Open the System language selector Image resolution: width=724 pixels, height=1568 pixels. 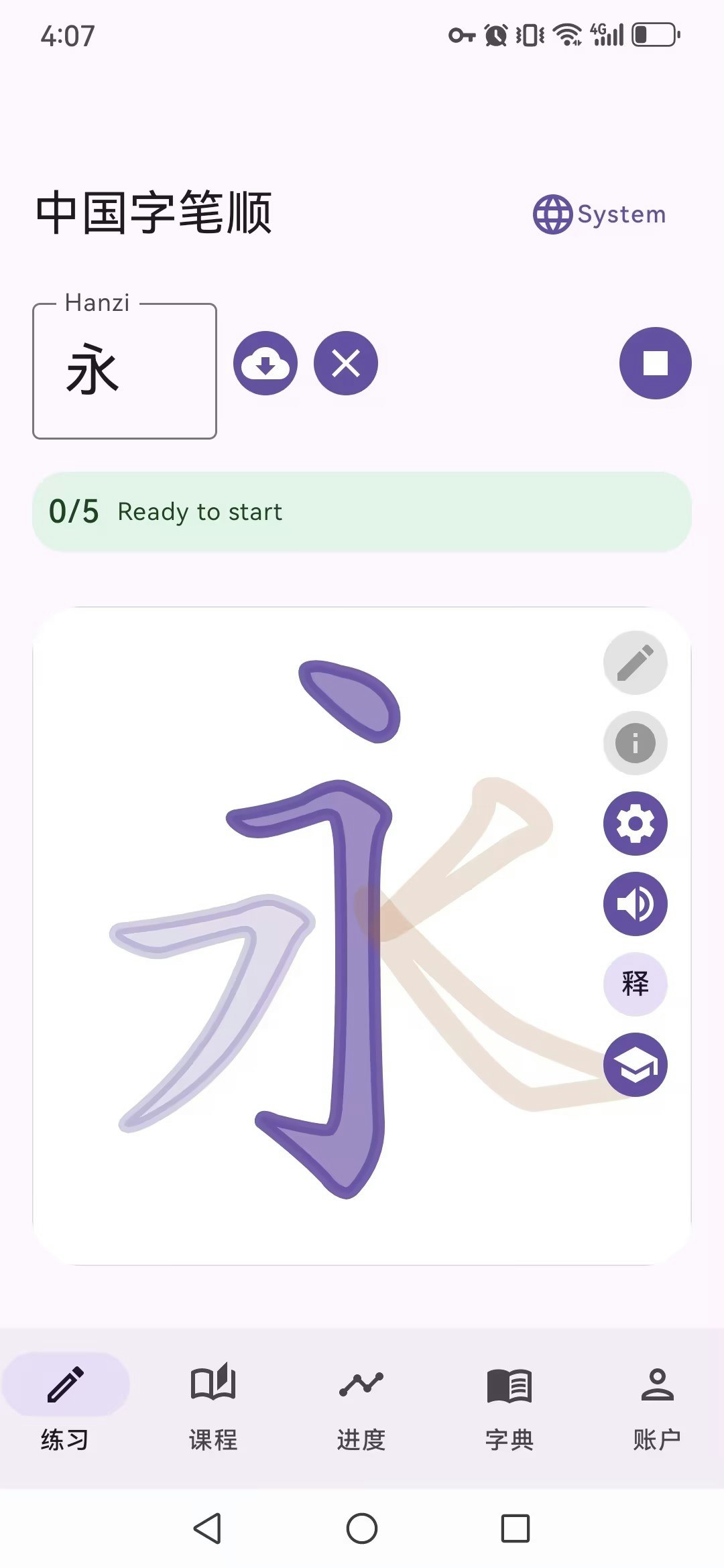pos(597,213)
